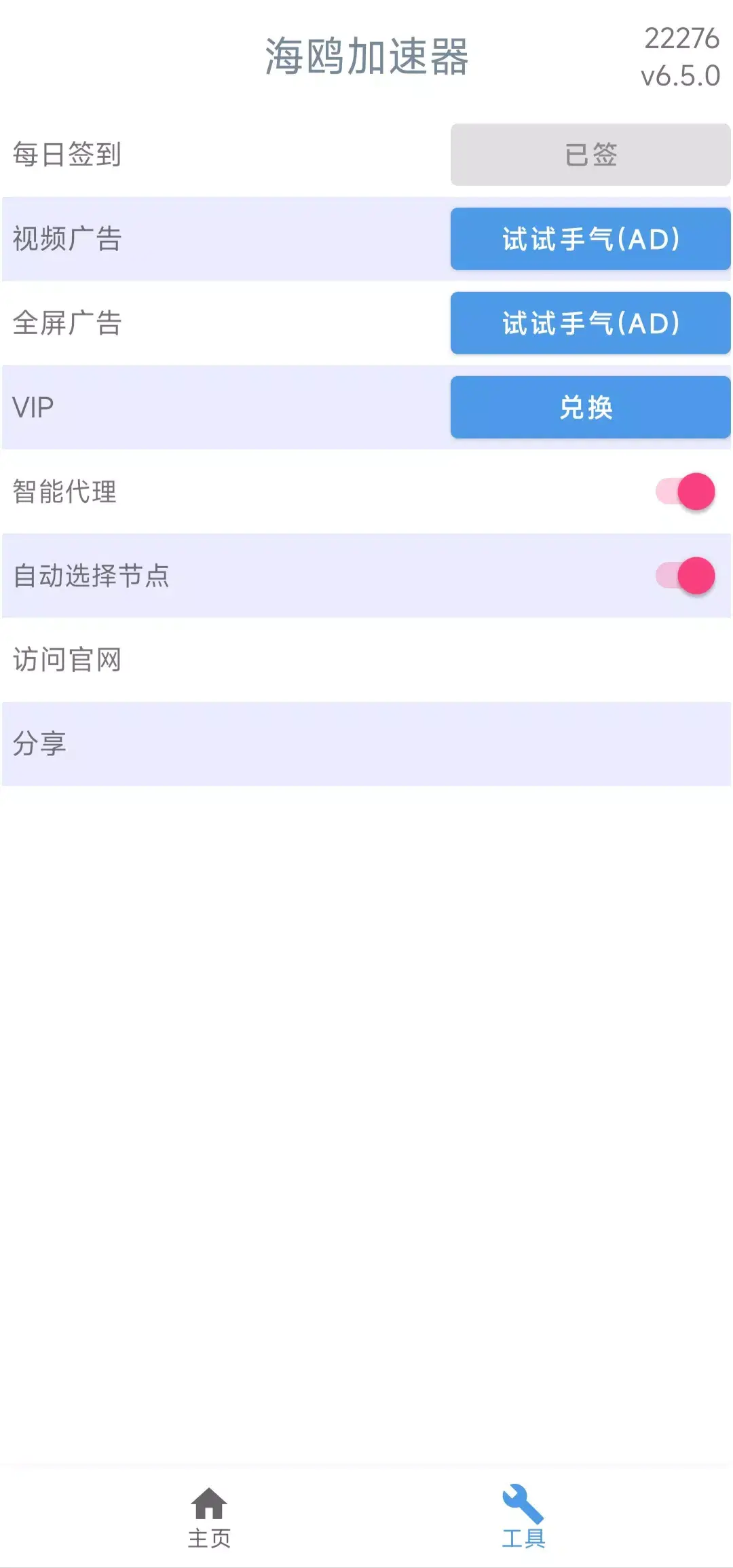Click 试试手气(AD) next to 全屏广告
The height and width of the screenshot is (1568, 733).
click(588, 324)
